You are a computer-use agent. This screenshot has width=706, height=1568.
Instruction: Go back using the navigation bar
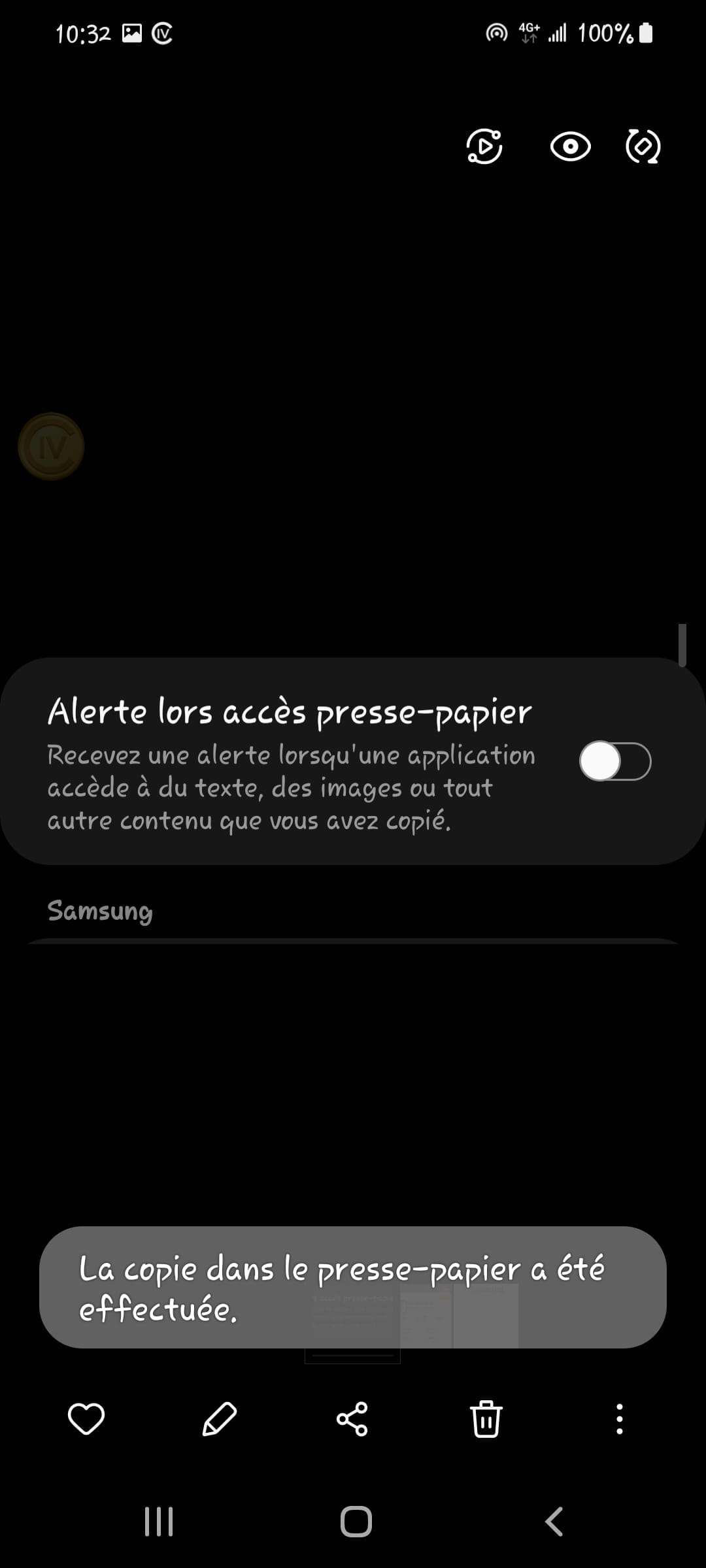click(x=554, y=1522)
